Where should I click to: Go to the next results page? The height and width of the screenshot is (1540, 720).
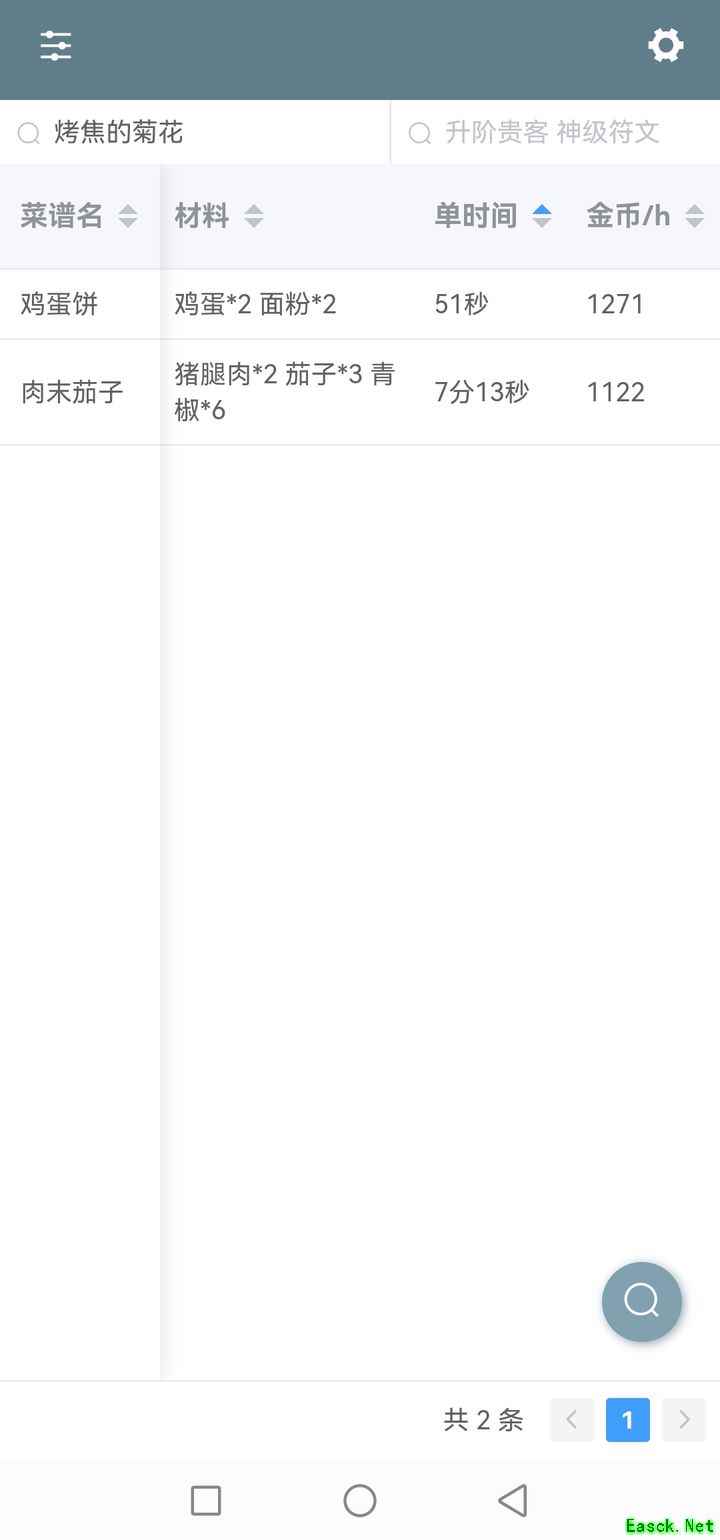(684, 1420)
